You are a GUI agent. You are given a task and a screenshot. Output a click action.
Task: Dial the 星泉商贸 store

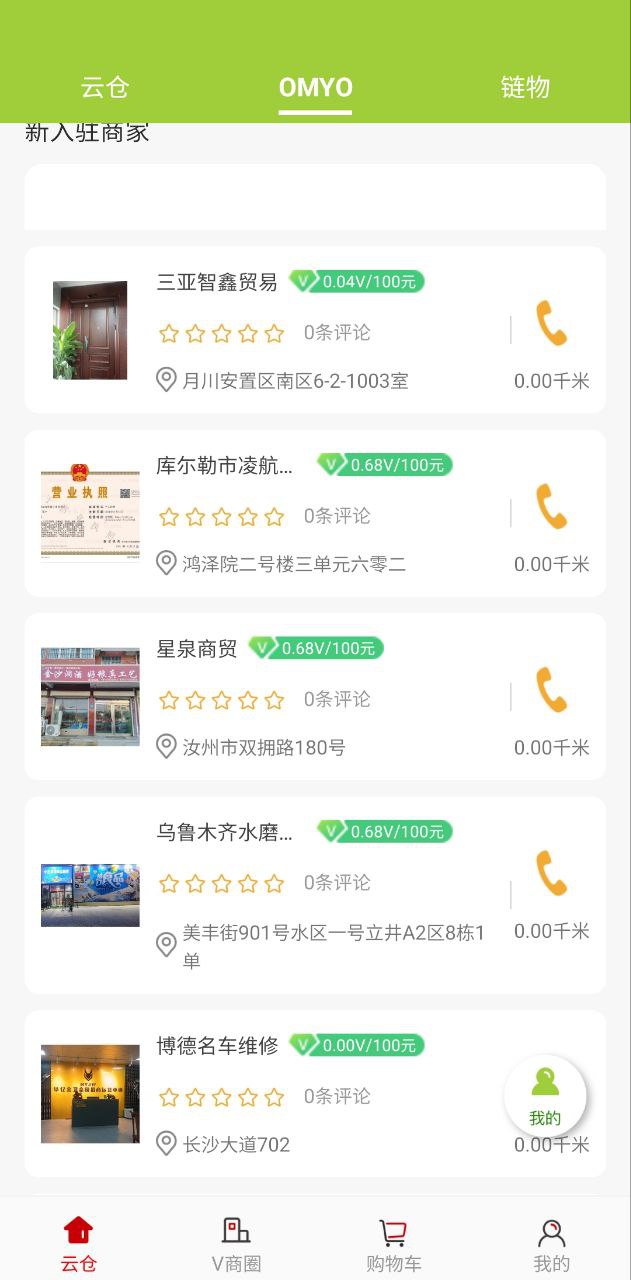coord(551,690)
